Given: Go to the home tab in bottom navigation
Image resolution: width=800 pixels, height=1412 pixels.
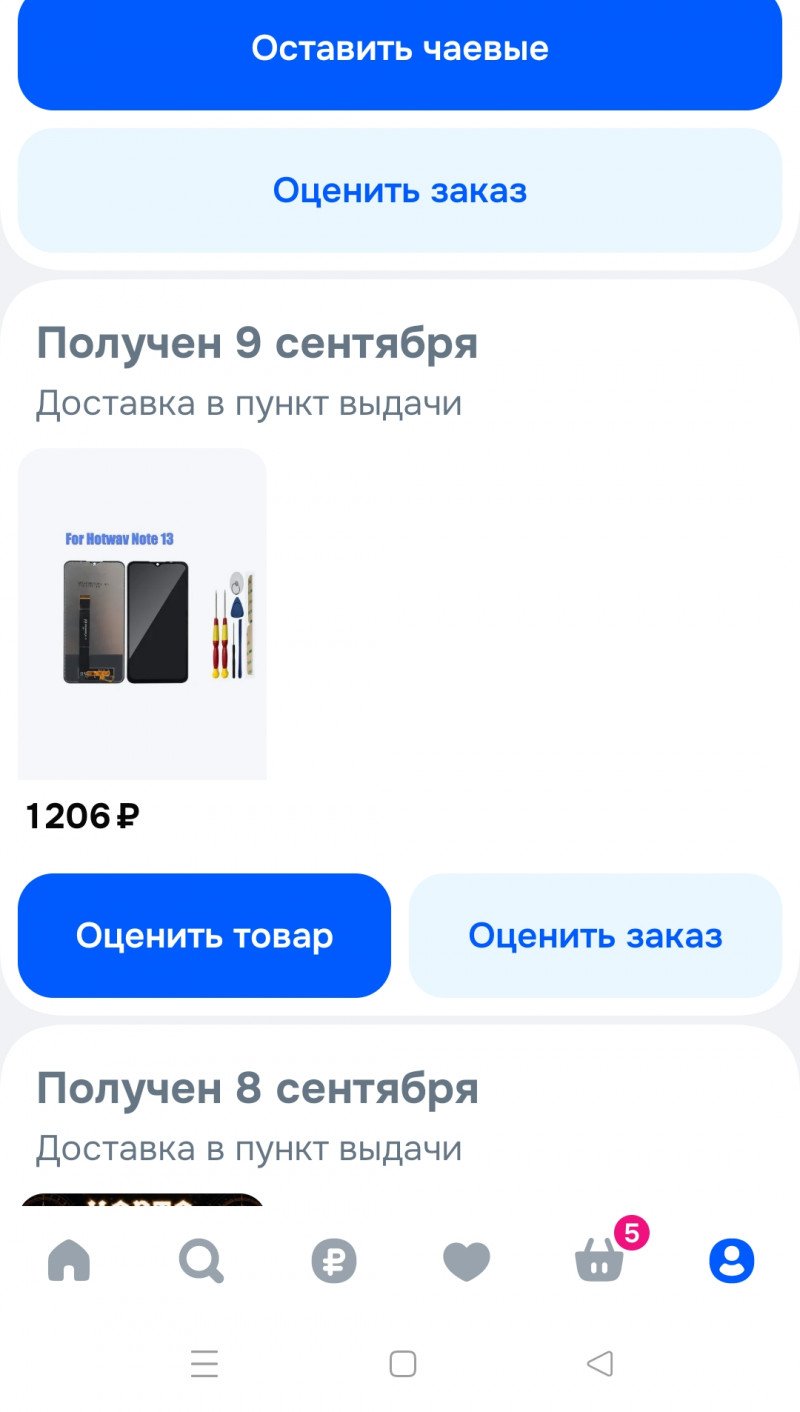Looking at the screenshot, I should 69,1261.
